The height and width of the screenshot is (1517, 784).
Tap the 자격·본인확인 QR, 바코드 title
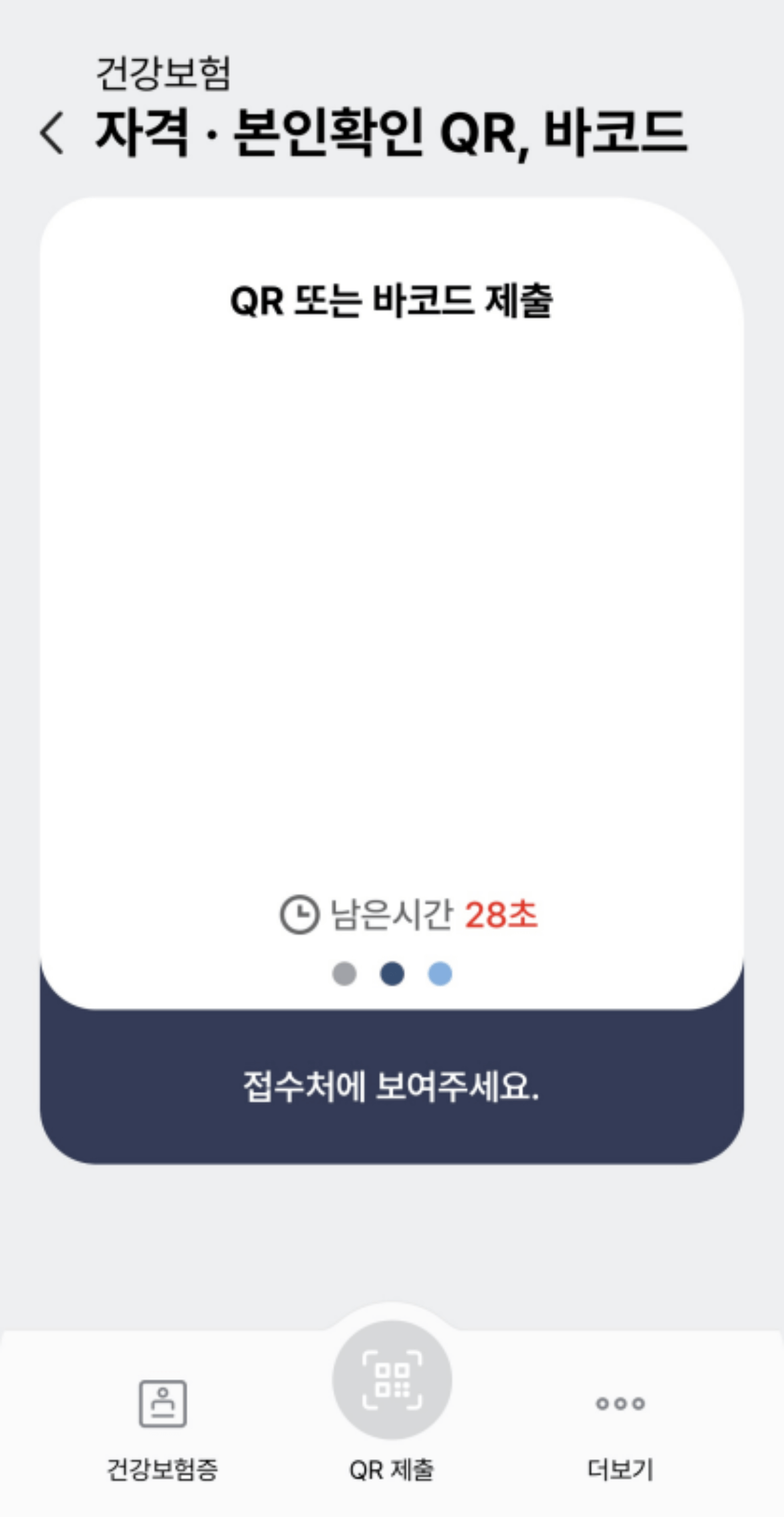(392, 133)
